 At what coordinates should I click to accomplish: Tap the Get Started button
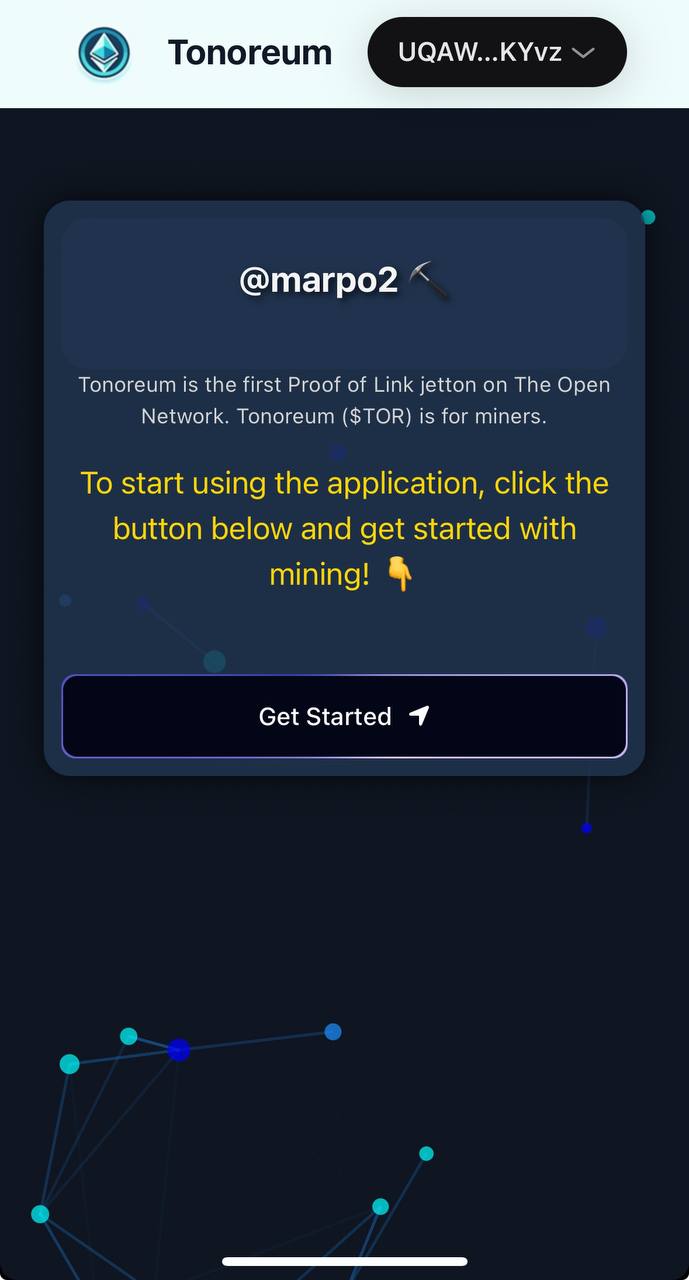pos(344,716)
